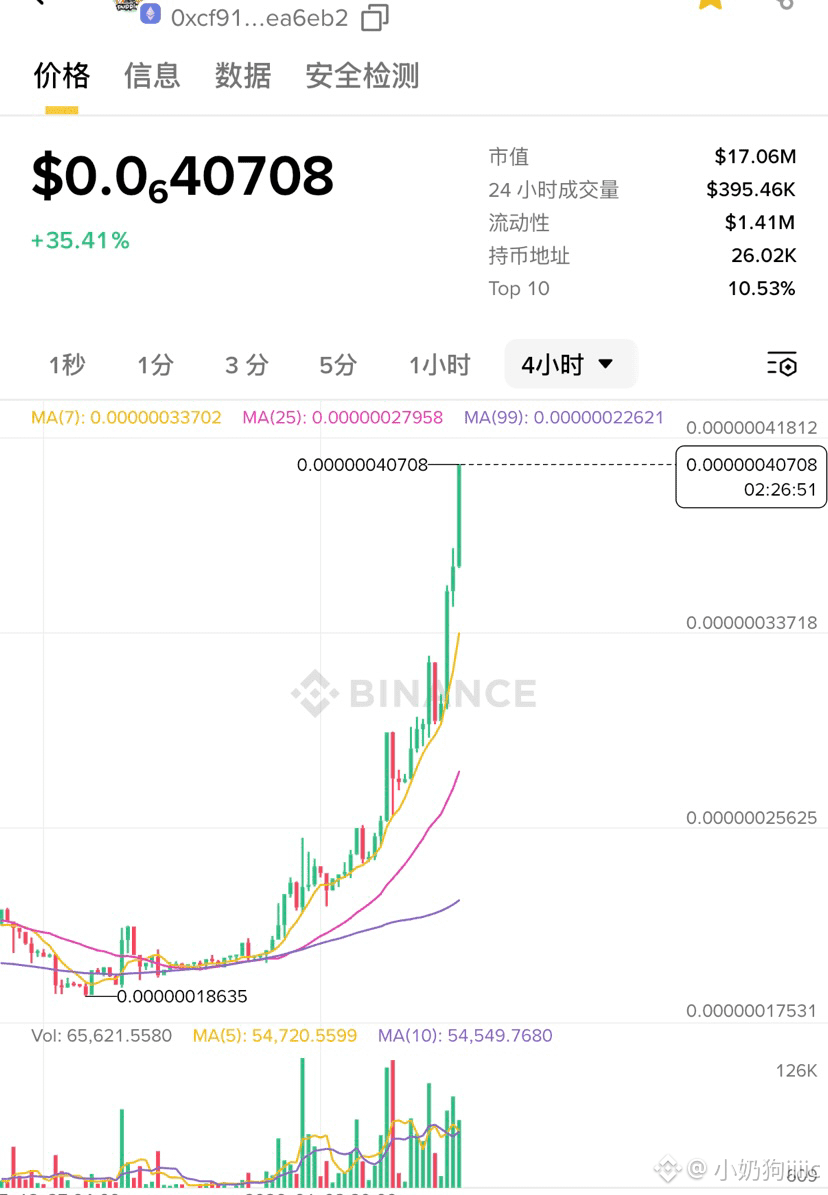
Task: Open the 数据 tab
Action: (x=243, y=76)
